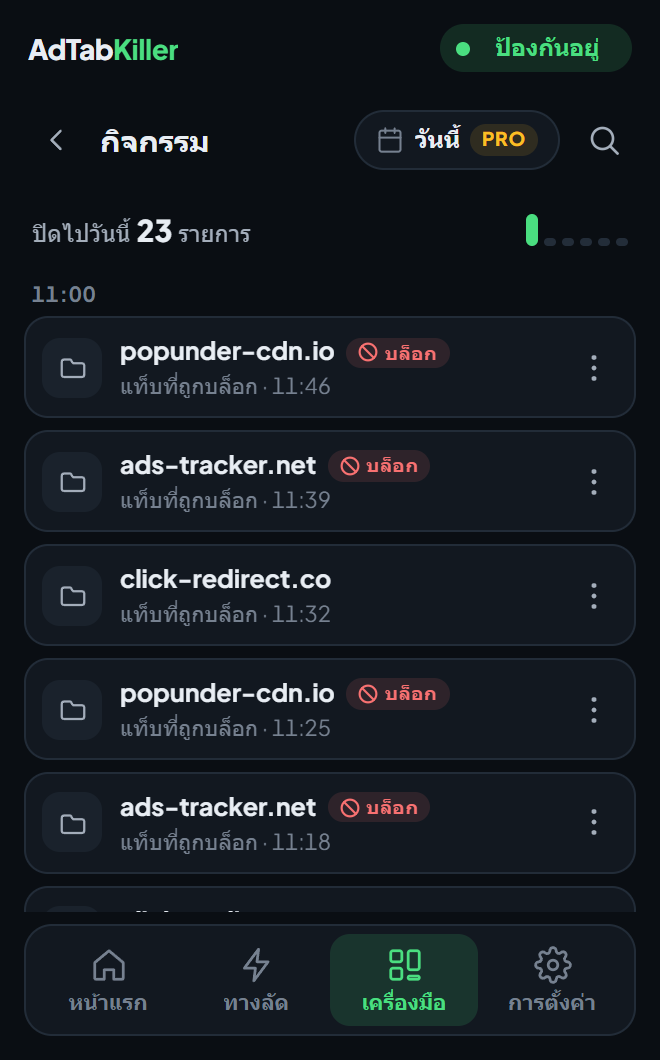The width and height of the screenshot is (660, 1060).
Task: Open popunder-cdn.io entry at 11:46
Action: pyautogui.click(x=330, y=367)
